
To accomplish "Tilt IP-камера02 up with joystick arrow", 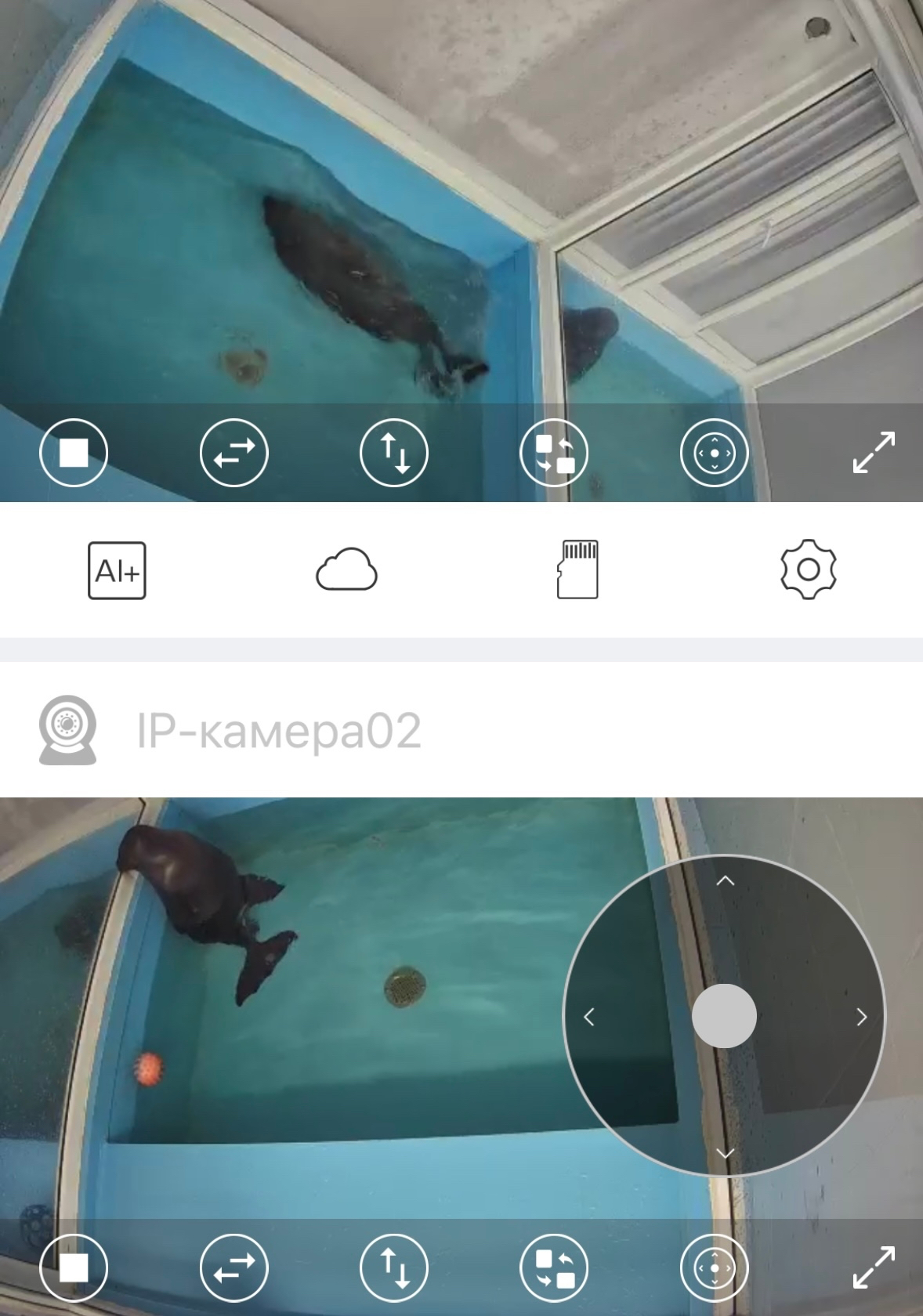I will point(726,881).
